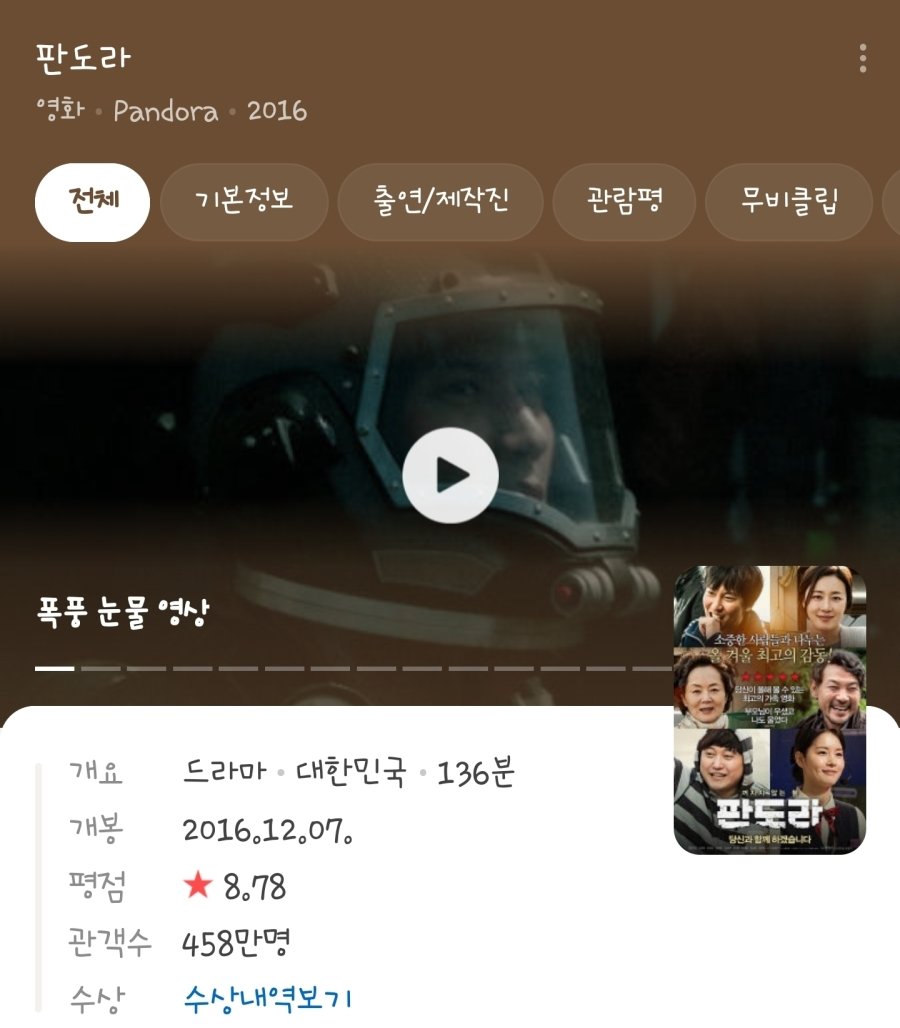The image size is (900, 1028).
Task: Open the 수상내역보기 link
Action: point(268,997)
